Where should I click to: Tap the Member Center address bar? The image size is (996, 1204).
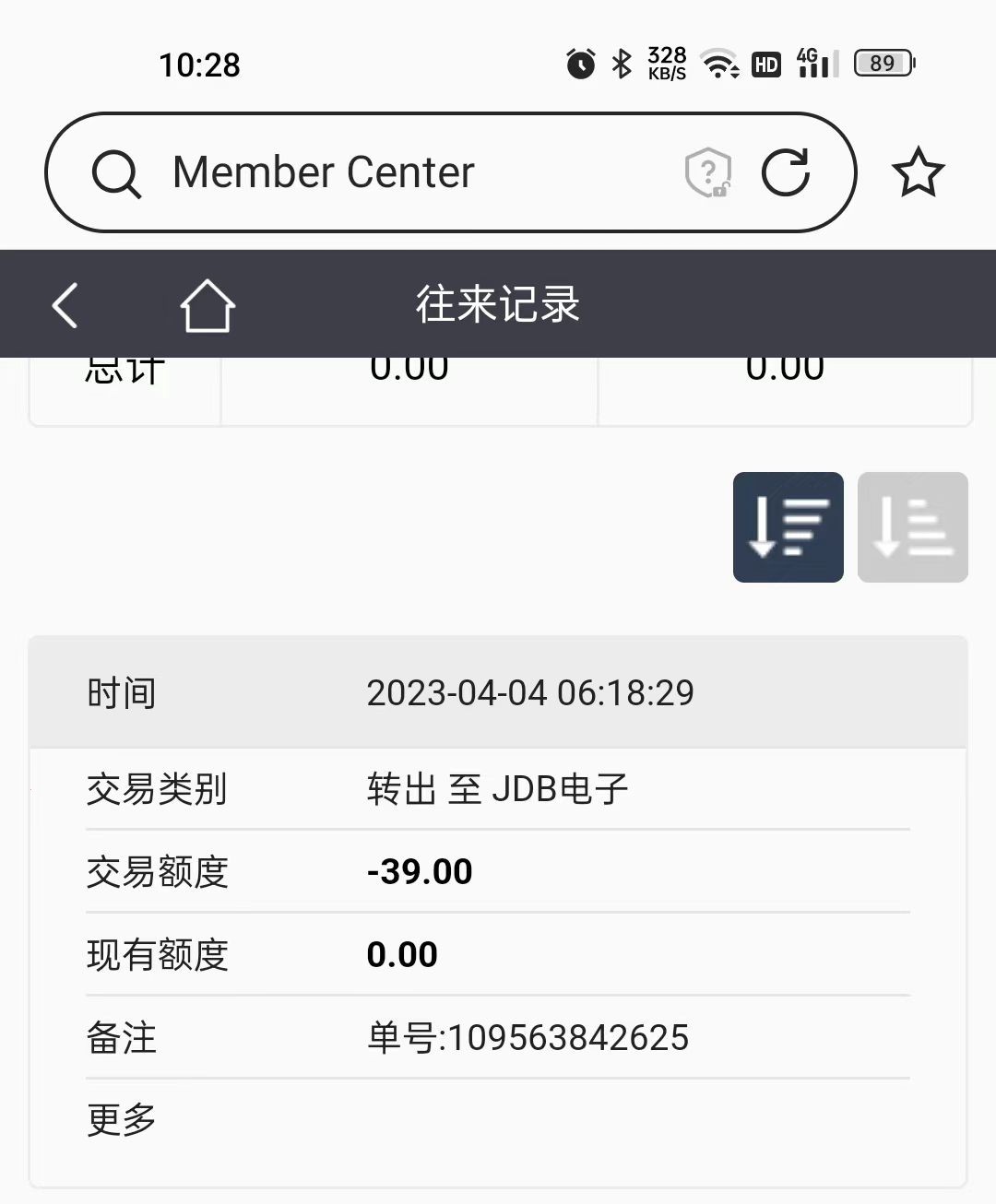pyautogui.click(x=369, y=172)
